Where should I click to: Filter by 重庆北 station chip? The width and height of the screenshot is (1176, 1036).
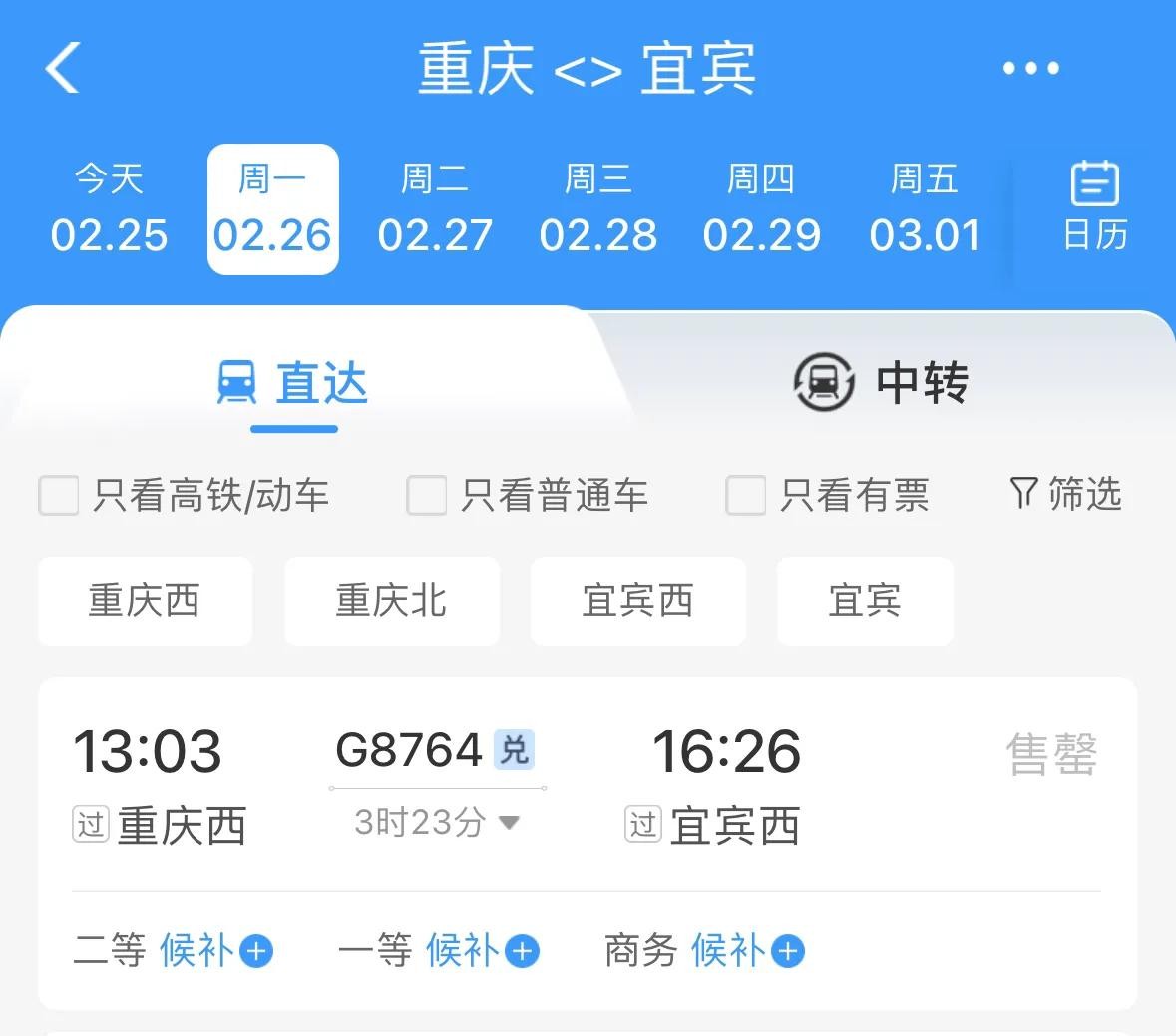tap(391, 601)
